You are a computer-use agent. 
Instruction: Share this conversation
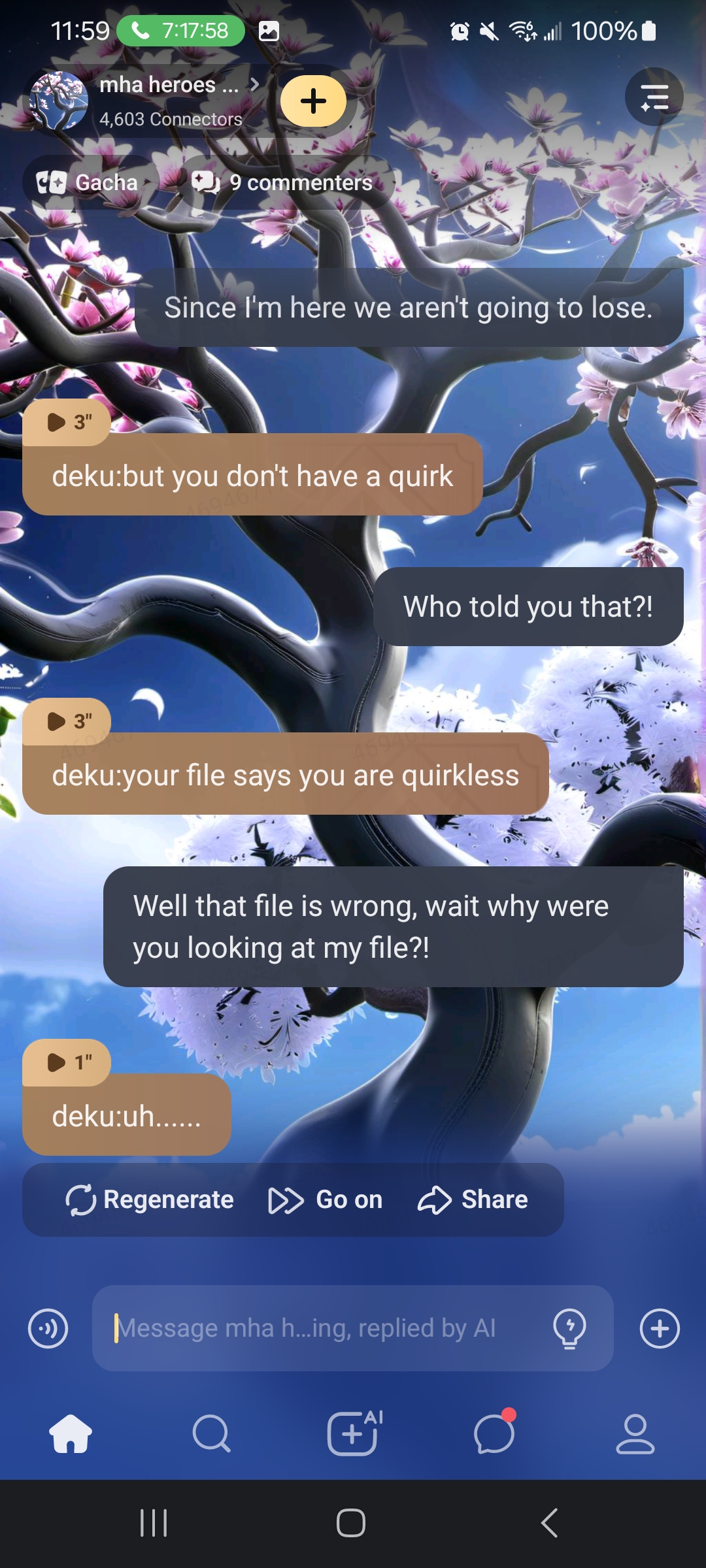coord(473,1200)
